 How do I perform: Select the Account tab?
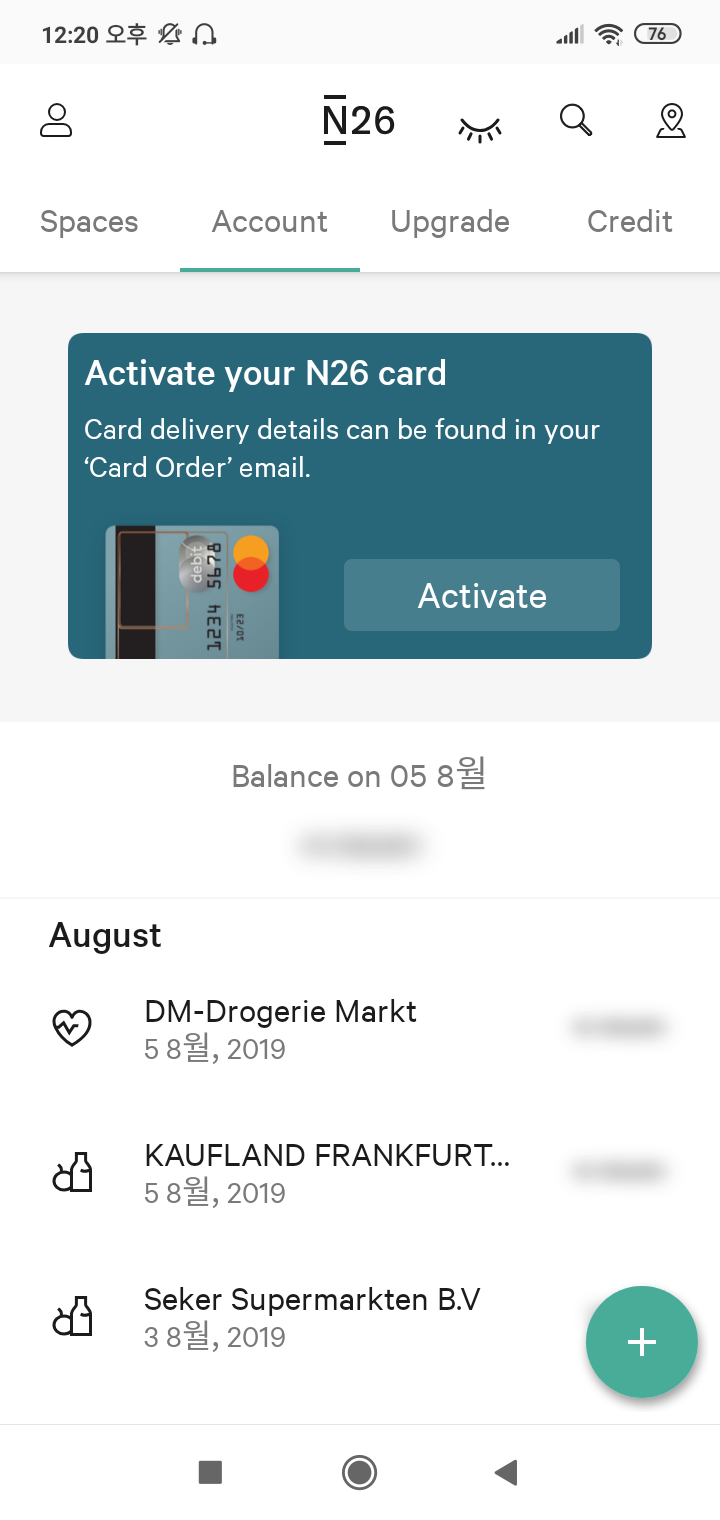[x=270, y=222]
